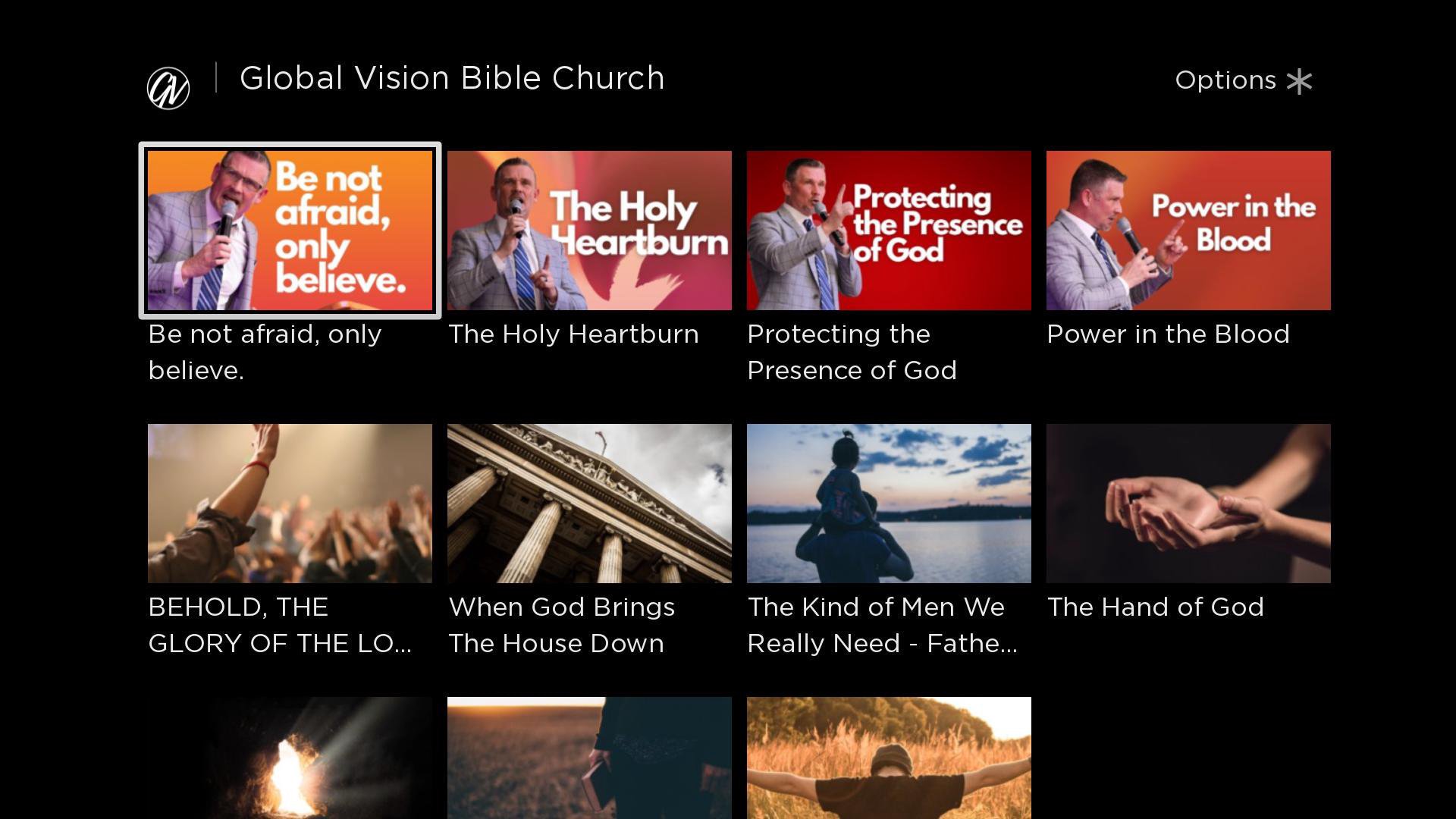Open the Options menu

(x=1243, y=80)
